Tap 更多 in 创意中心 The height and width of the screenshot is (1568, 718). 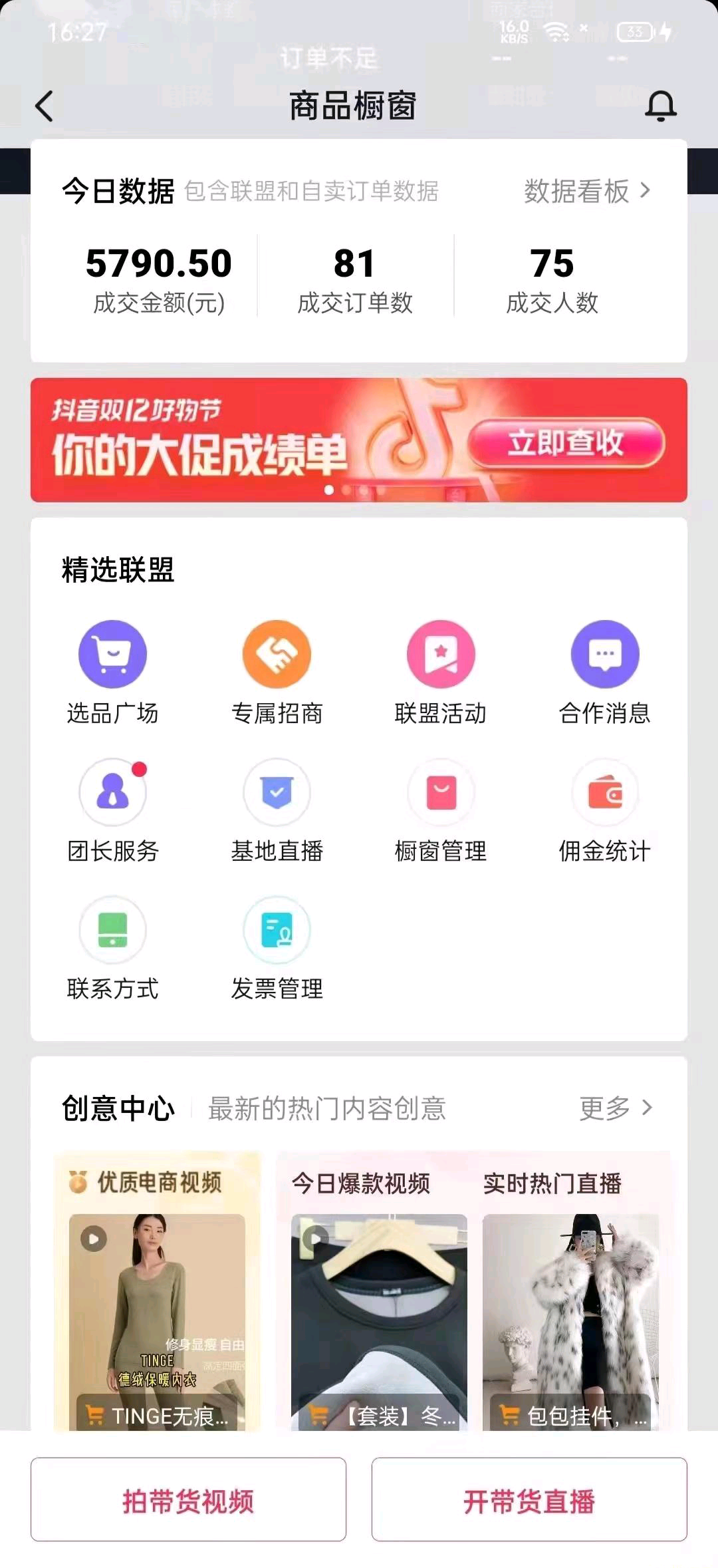pyautogui.click(x=616, y=1108)
